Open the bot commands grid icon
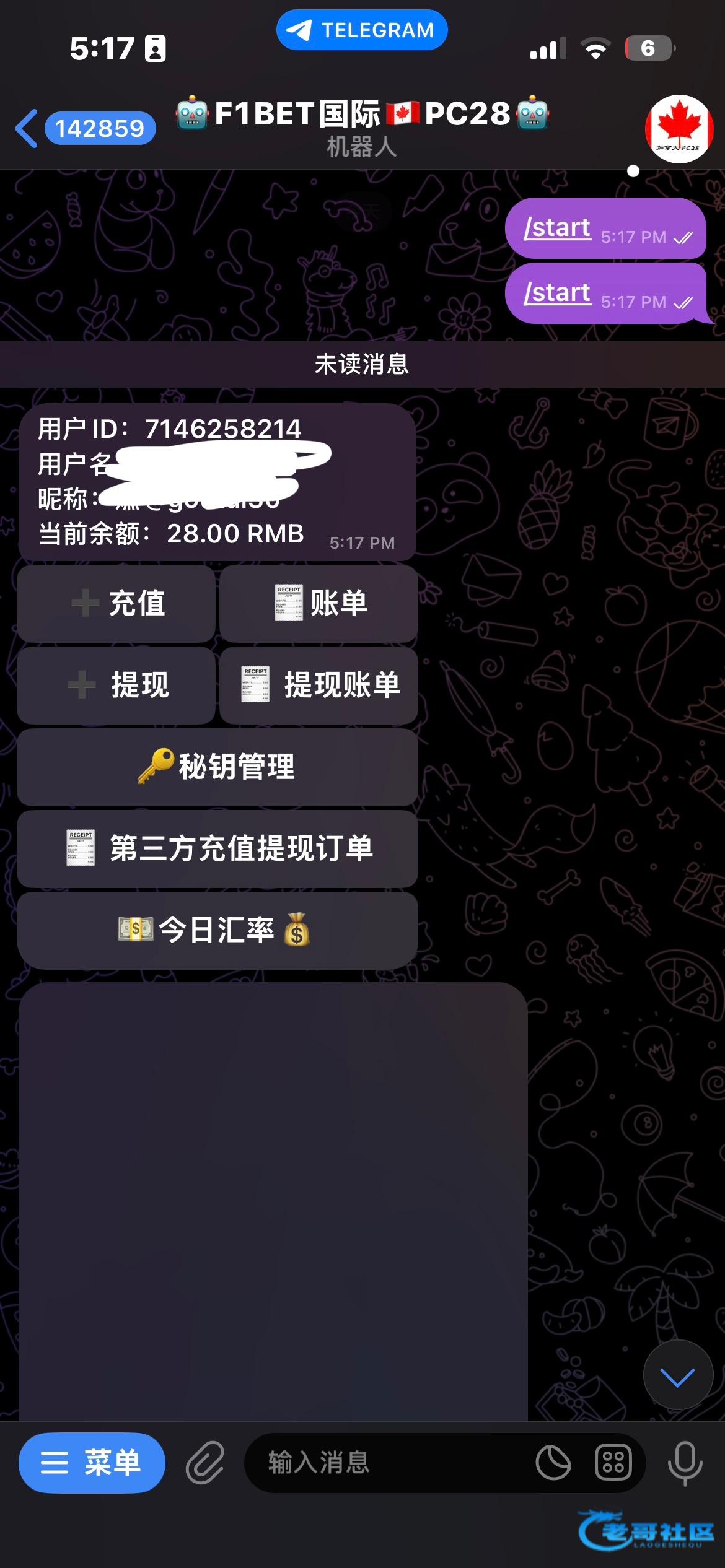The image size is (725, 1568). point(613,1463)
